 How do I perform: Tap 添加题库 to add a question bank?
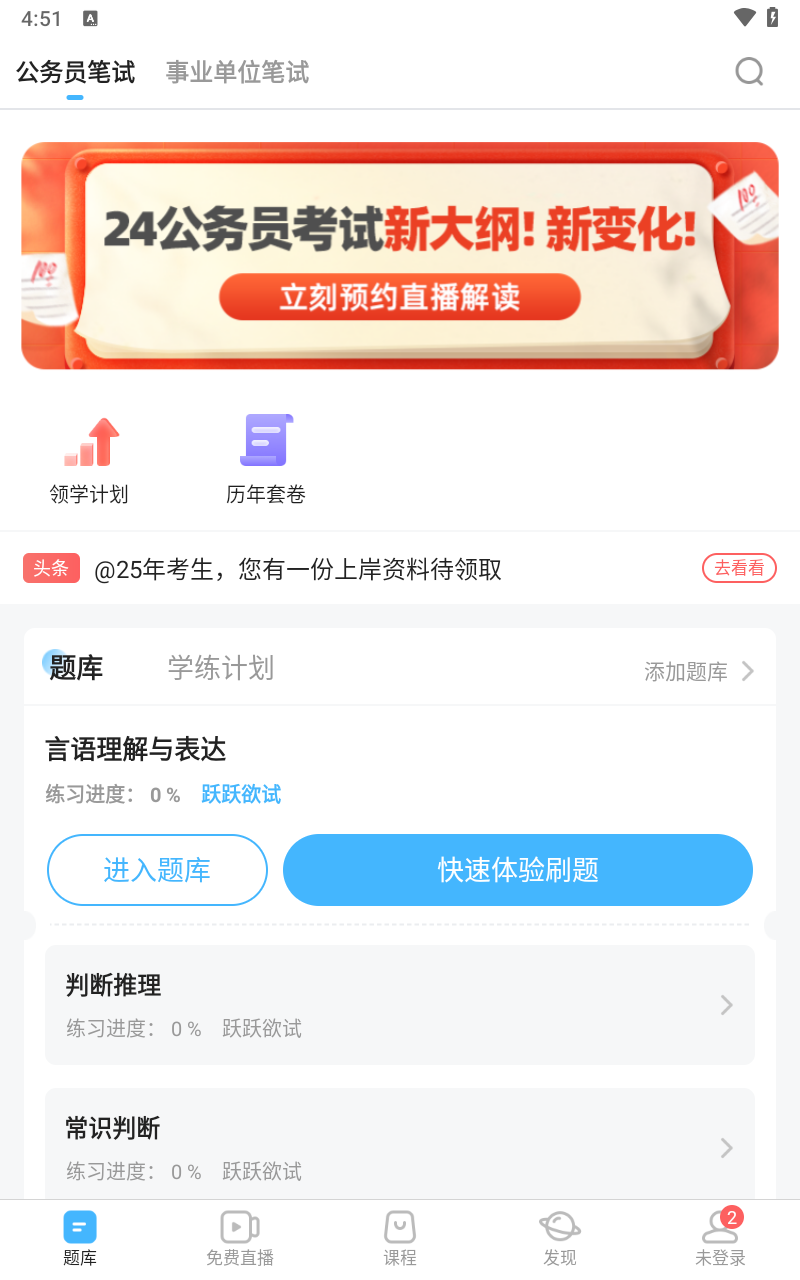click(x=698, y=671)
